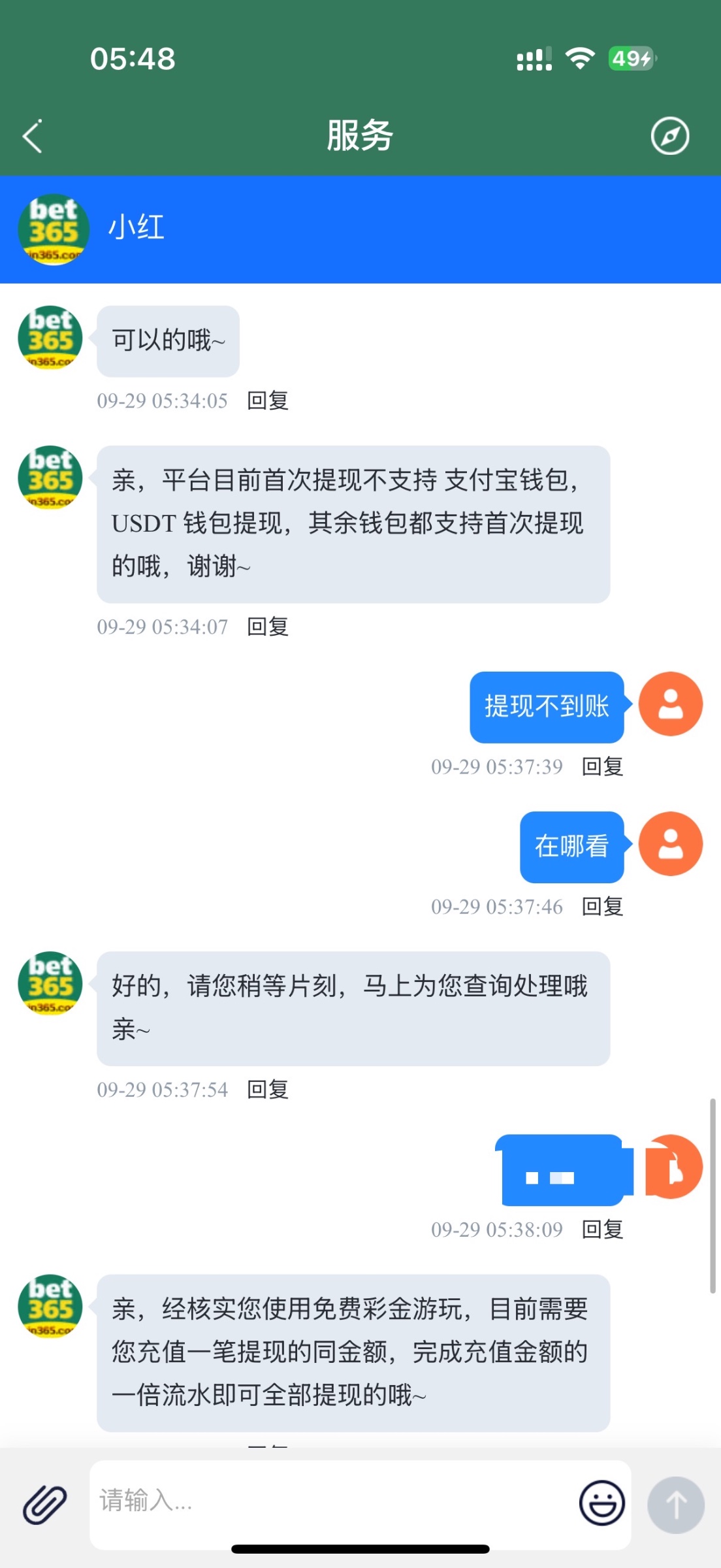Reply to the message sent at 05:38:09

click(x=602, y=1229)
